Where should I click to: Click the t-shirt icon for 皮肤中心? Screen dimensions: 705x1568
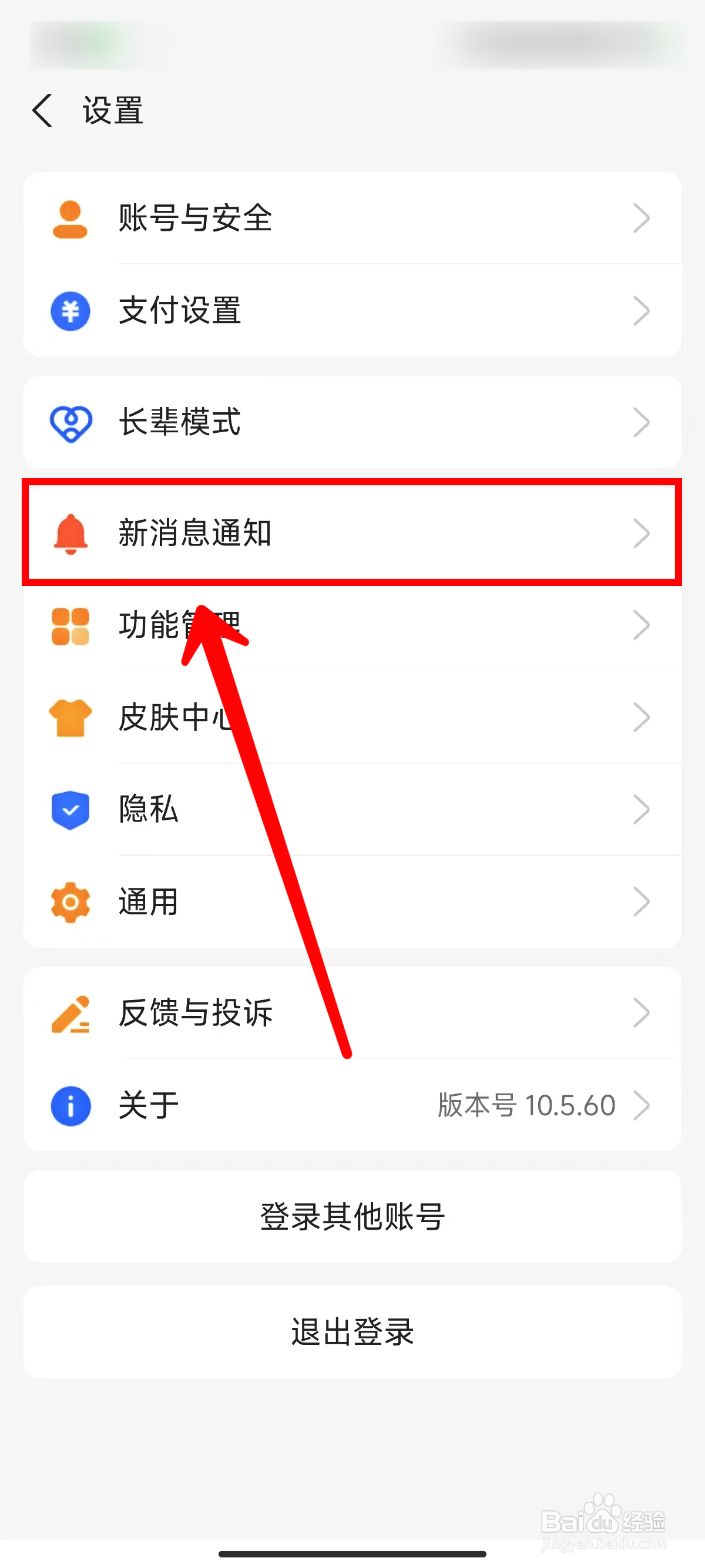(x=70, y=718)
